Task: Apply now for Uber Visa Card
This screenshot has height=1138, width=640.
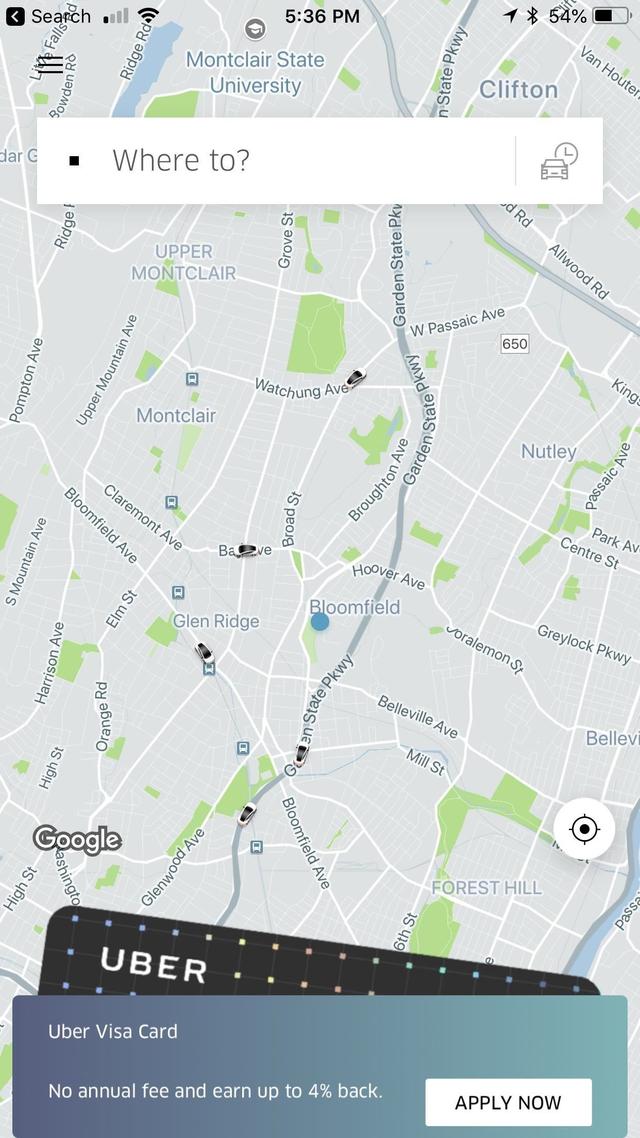Action: click(508, 1102)
